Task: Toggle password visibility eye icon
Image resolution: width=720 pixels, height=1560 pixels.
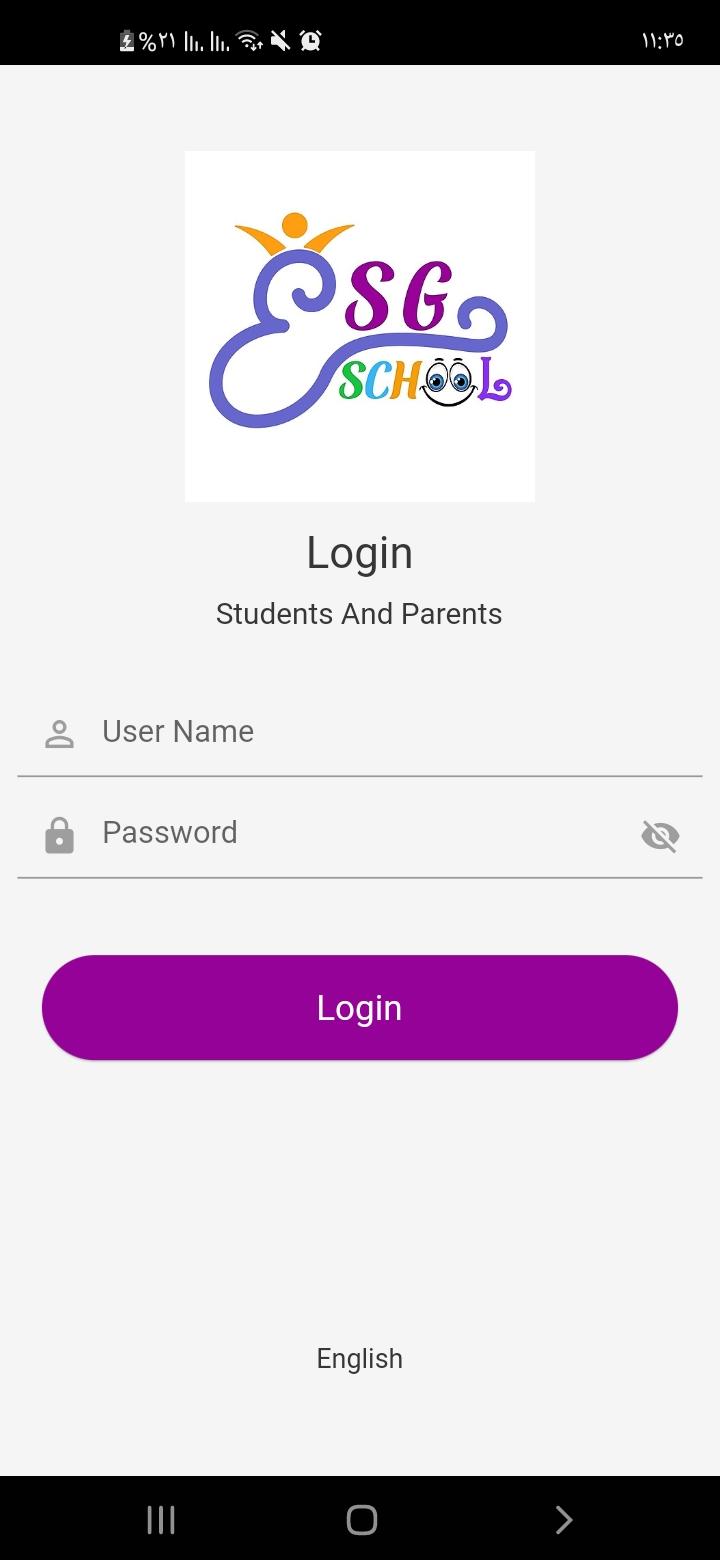Action: coord(660,835)
